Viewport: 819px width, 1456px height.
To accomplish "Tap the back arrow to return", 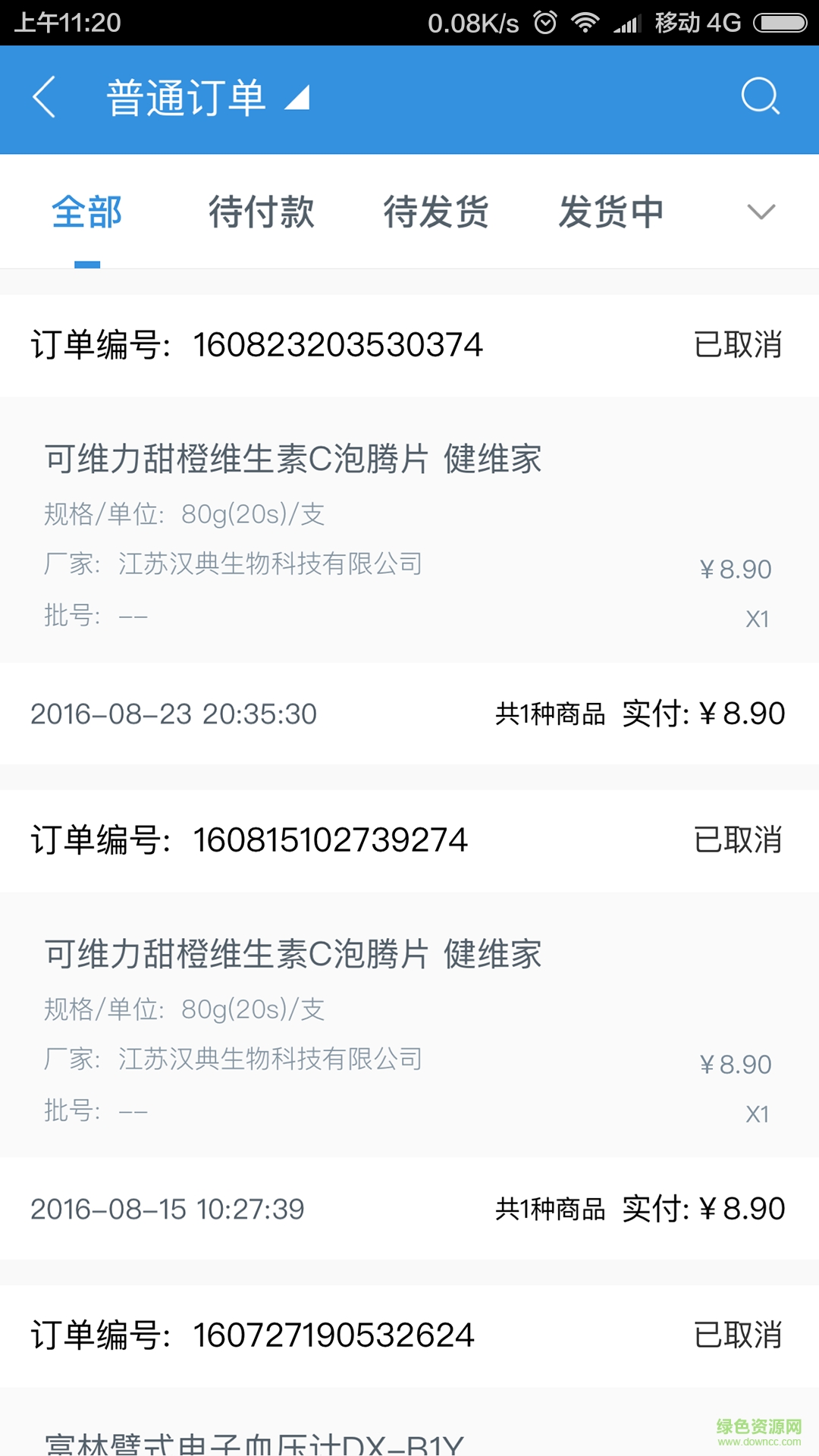I will click(45, 99).
